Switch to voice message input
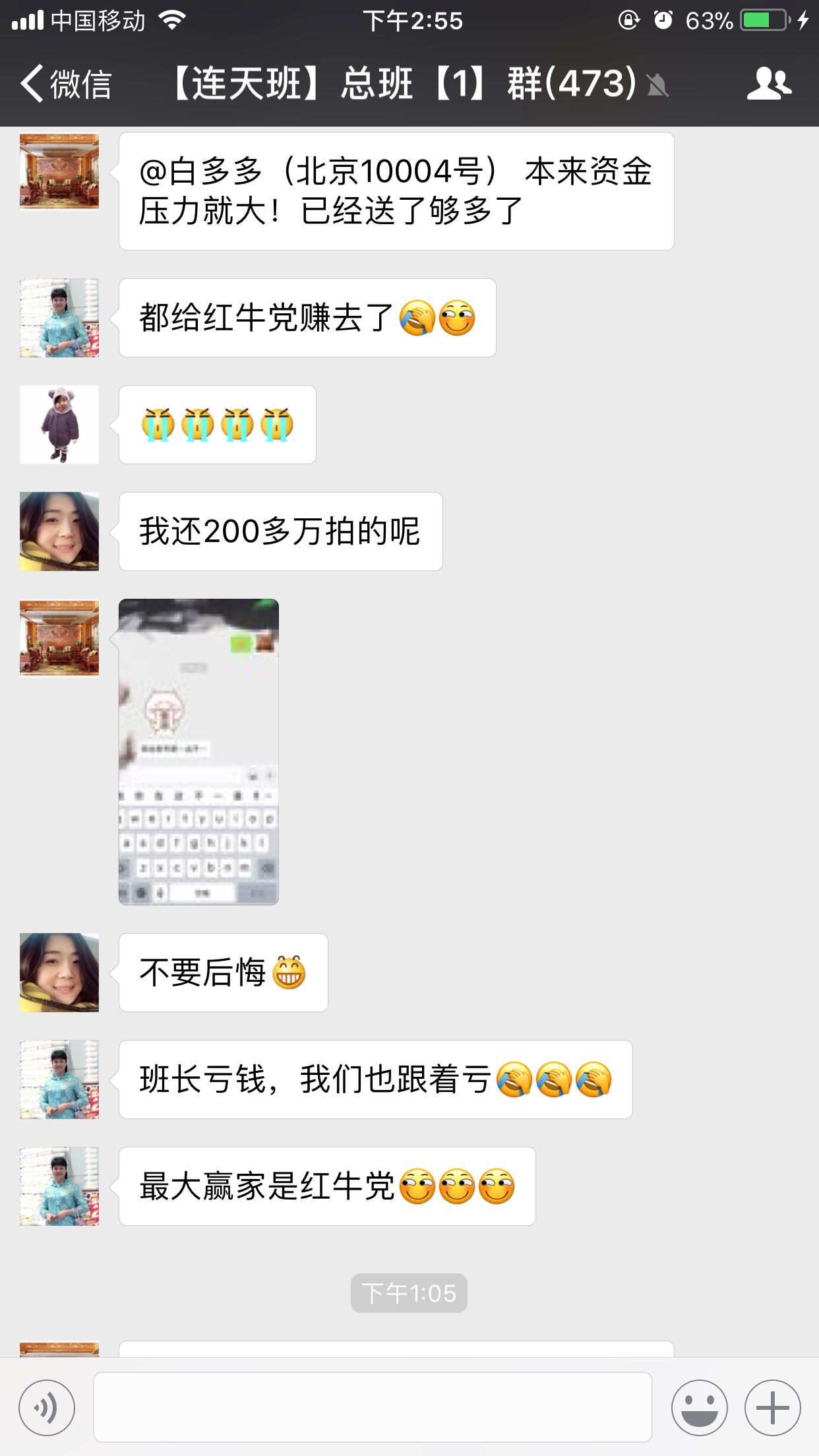This screenshot has height=1456, width=819. [47, 1407]
